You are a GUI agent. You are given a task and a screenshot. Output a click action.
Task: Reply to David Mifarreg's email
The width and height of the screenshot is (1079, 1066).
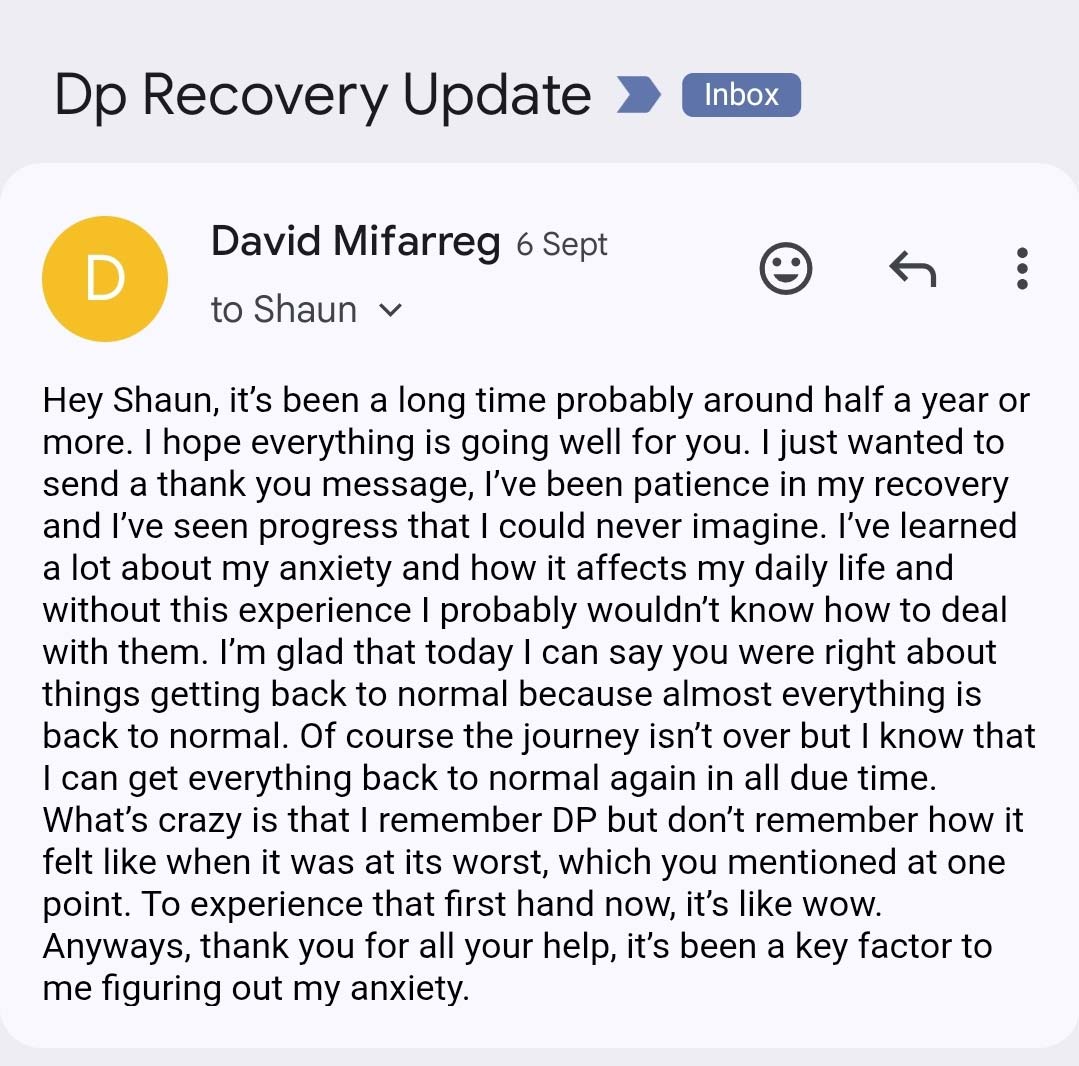[912, 268]
